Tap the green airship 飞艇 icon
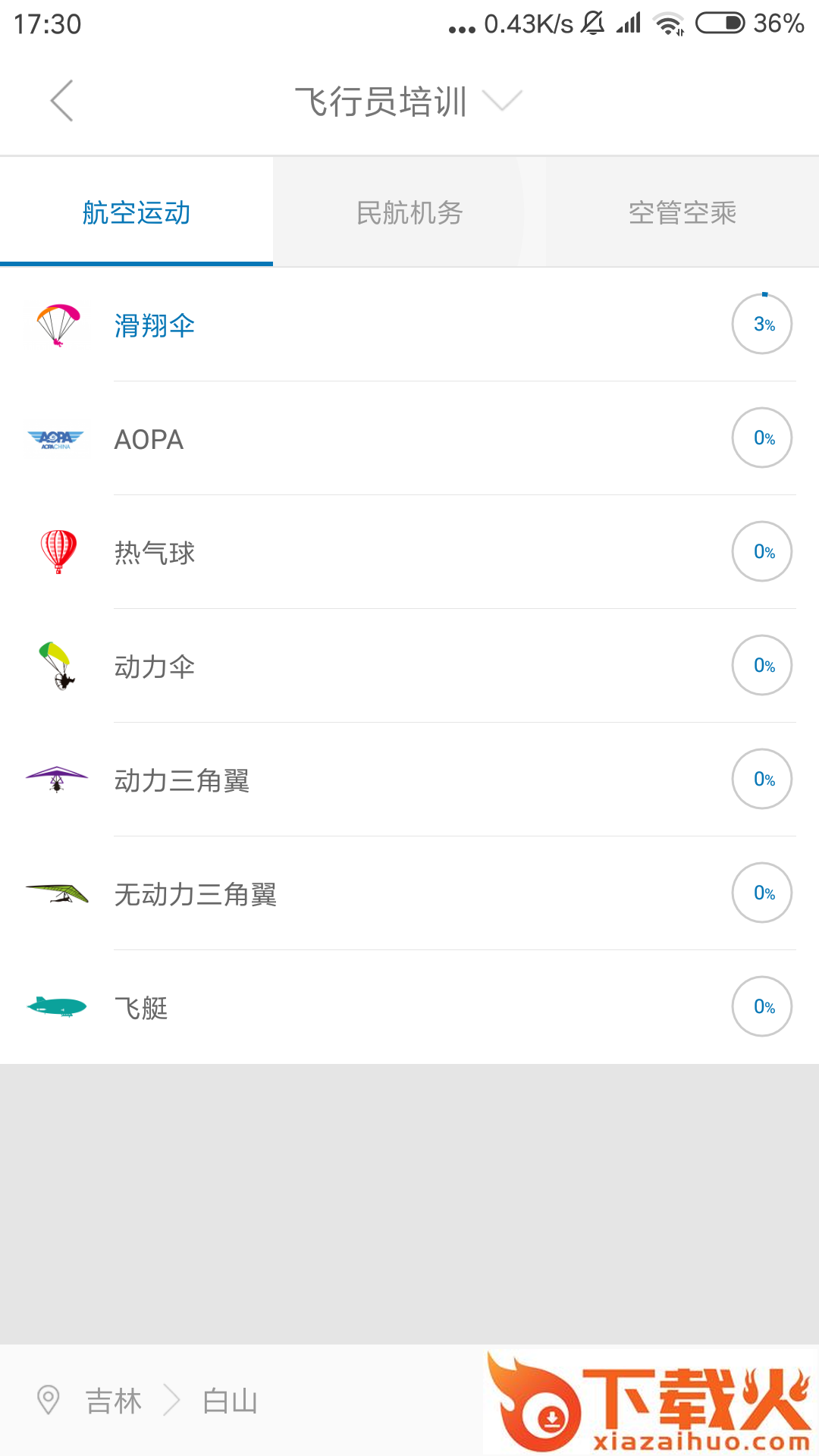The image size is (819, 1456). (x=57, y=1006)
